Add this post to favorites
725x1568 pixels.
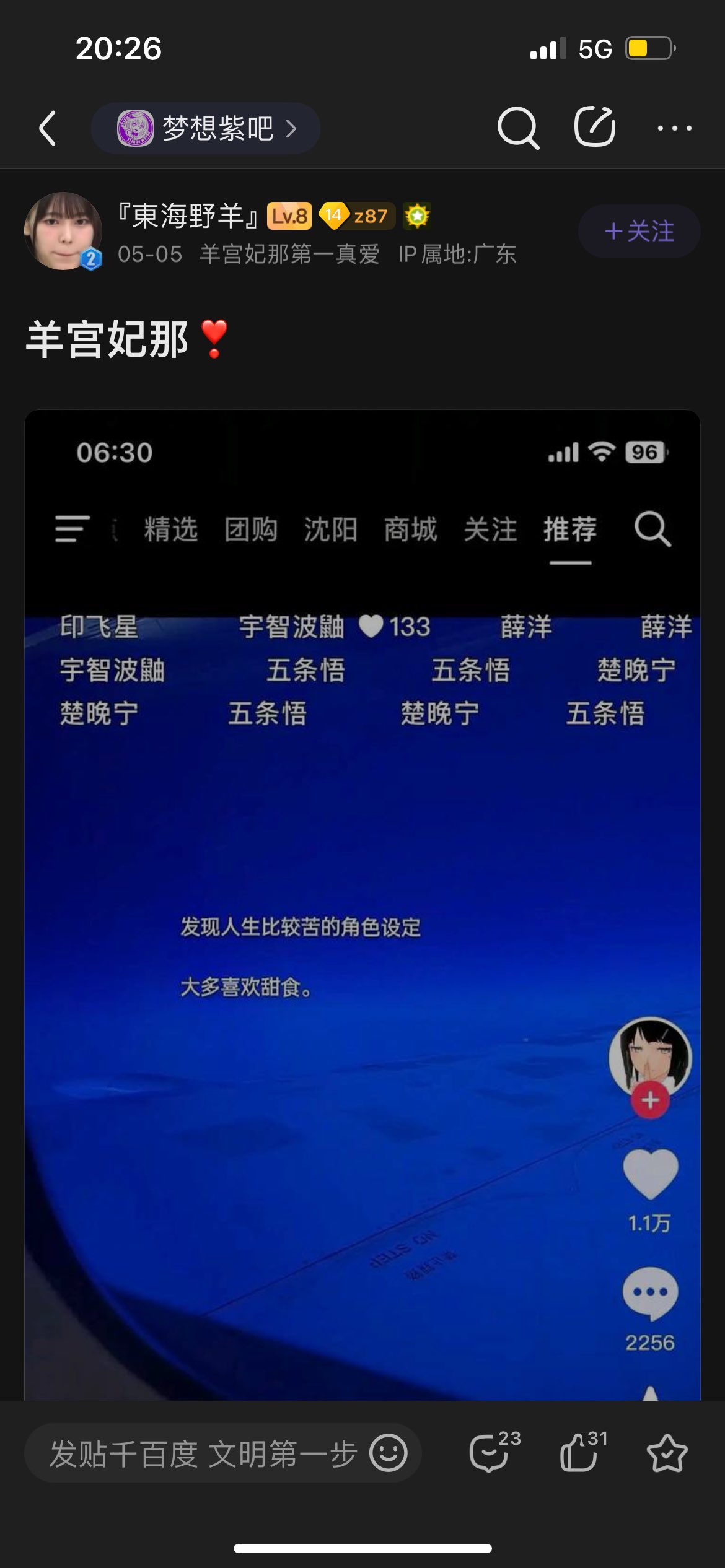[x=667, y=1453]
